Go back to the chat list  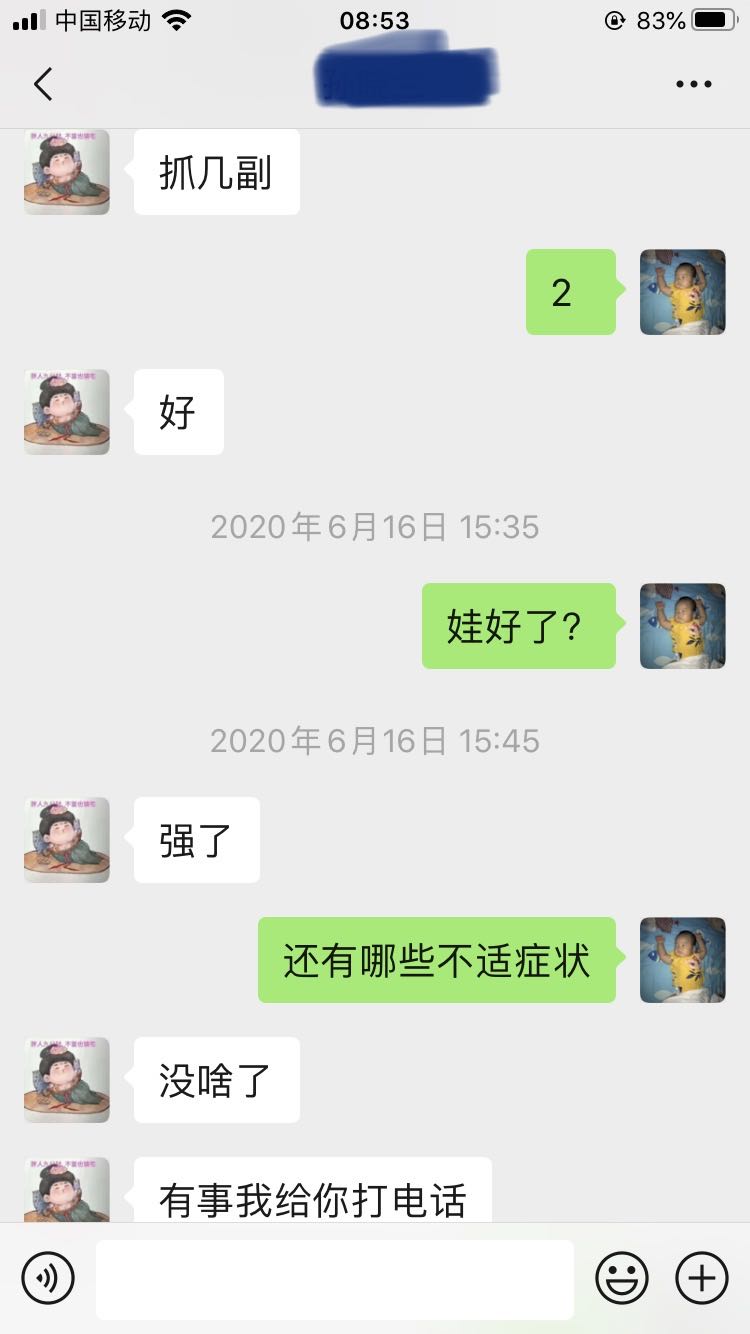[43, 84]
